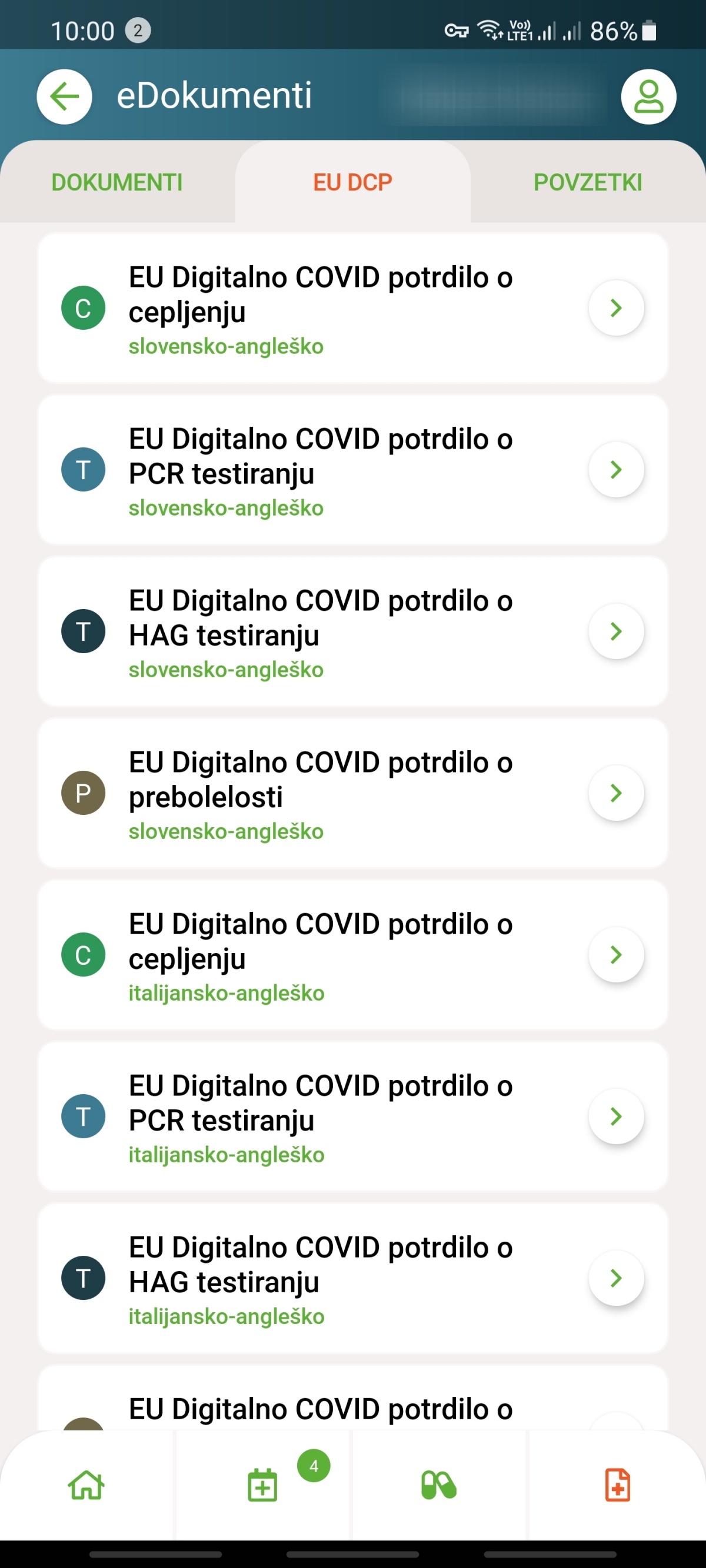
Task: Select the EU DCP tab
Action: pyautogui.click(x=352, y=182)
